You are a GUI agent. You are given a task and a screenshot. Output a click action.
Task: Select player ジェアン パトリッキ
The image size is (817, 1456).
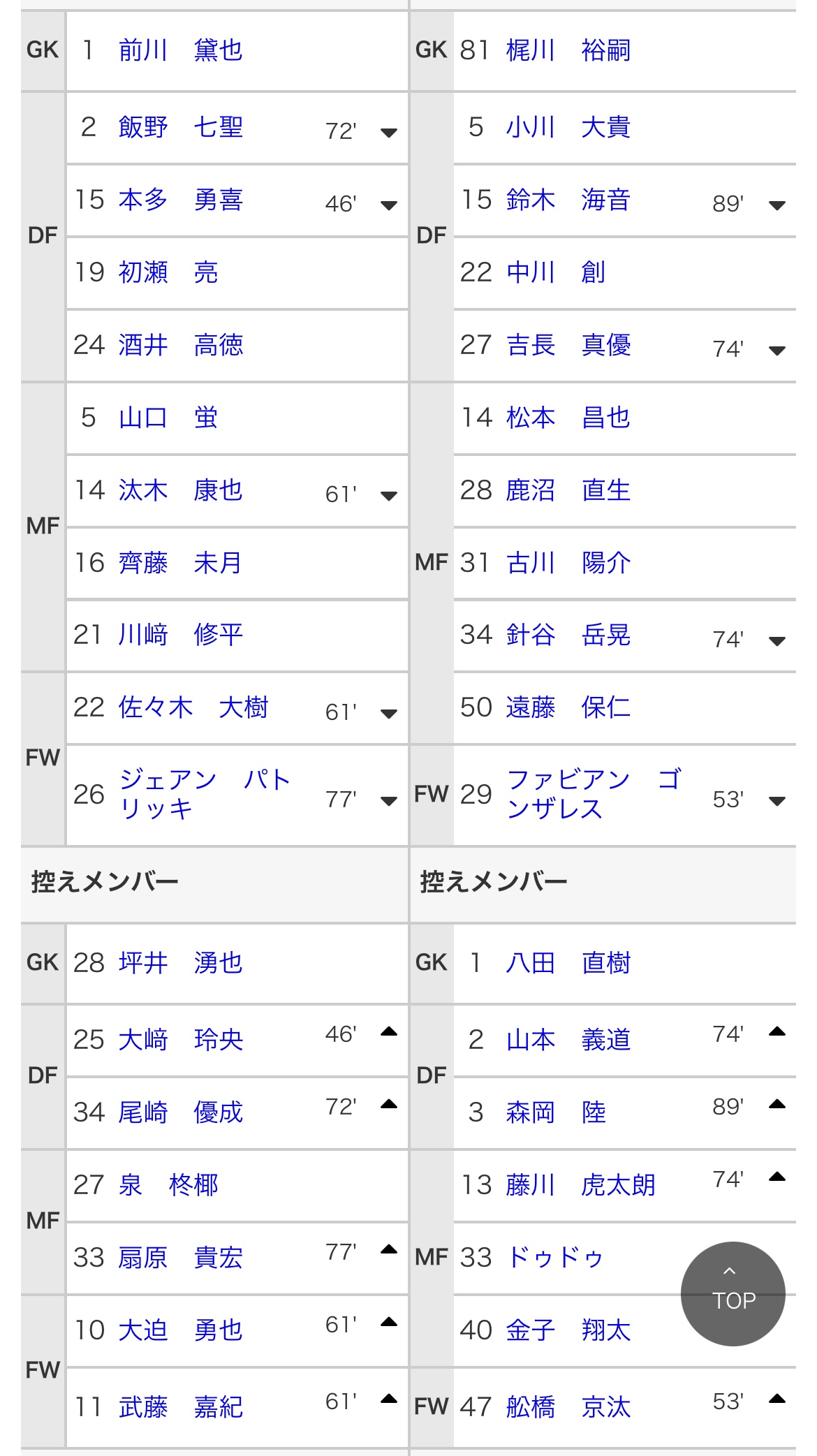205,794
